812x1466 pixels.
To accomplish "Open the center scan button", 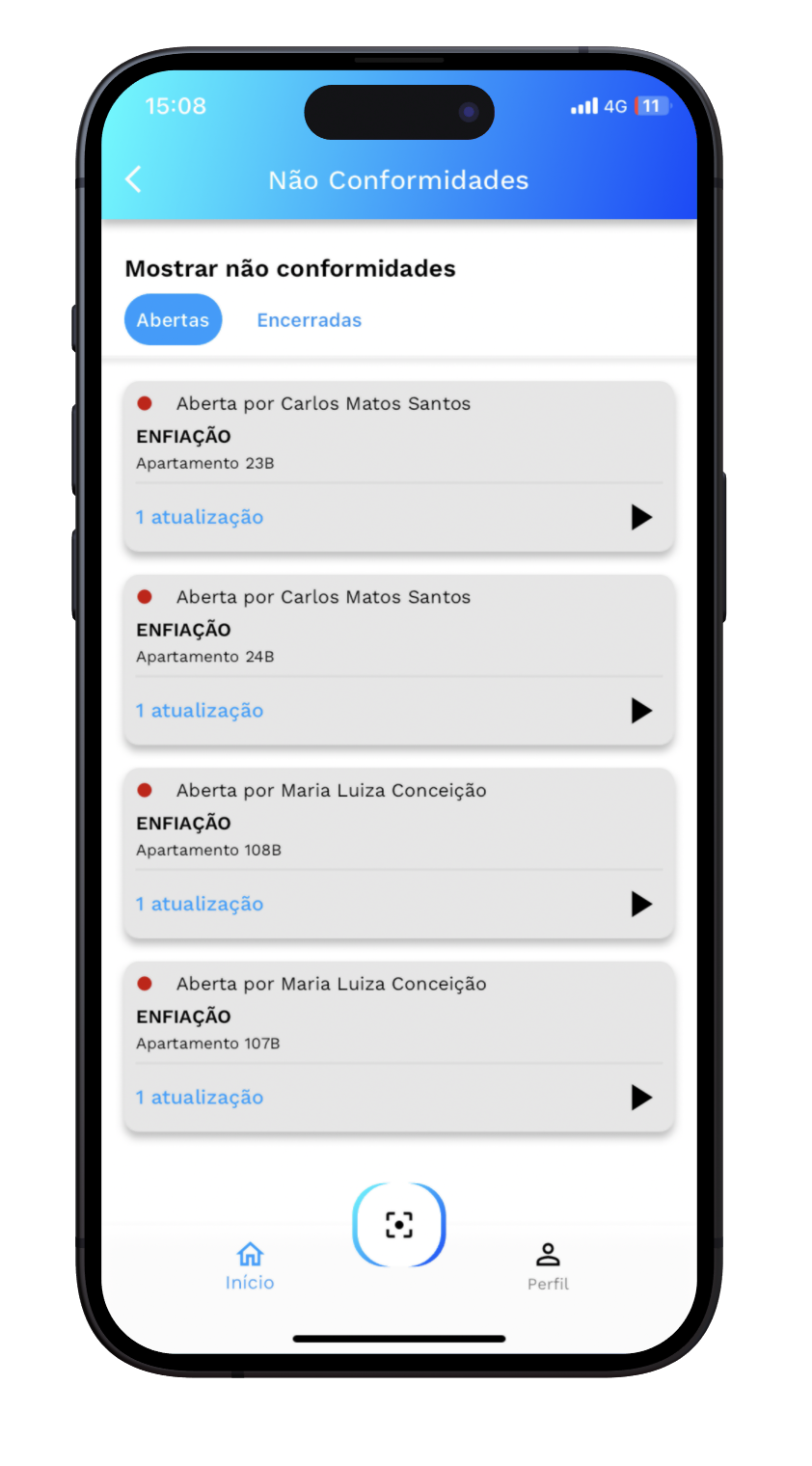I will 399,1225.
